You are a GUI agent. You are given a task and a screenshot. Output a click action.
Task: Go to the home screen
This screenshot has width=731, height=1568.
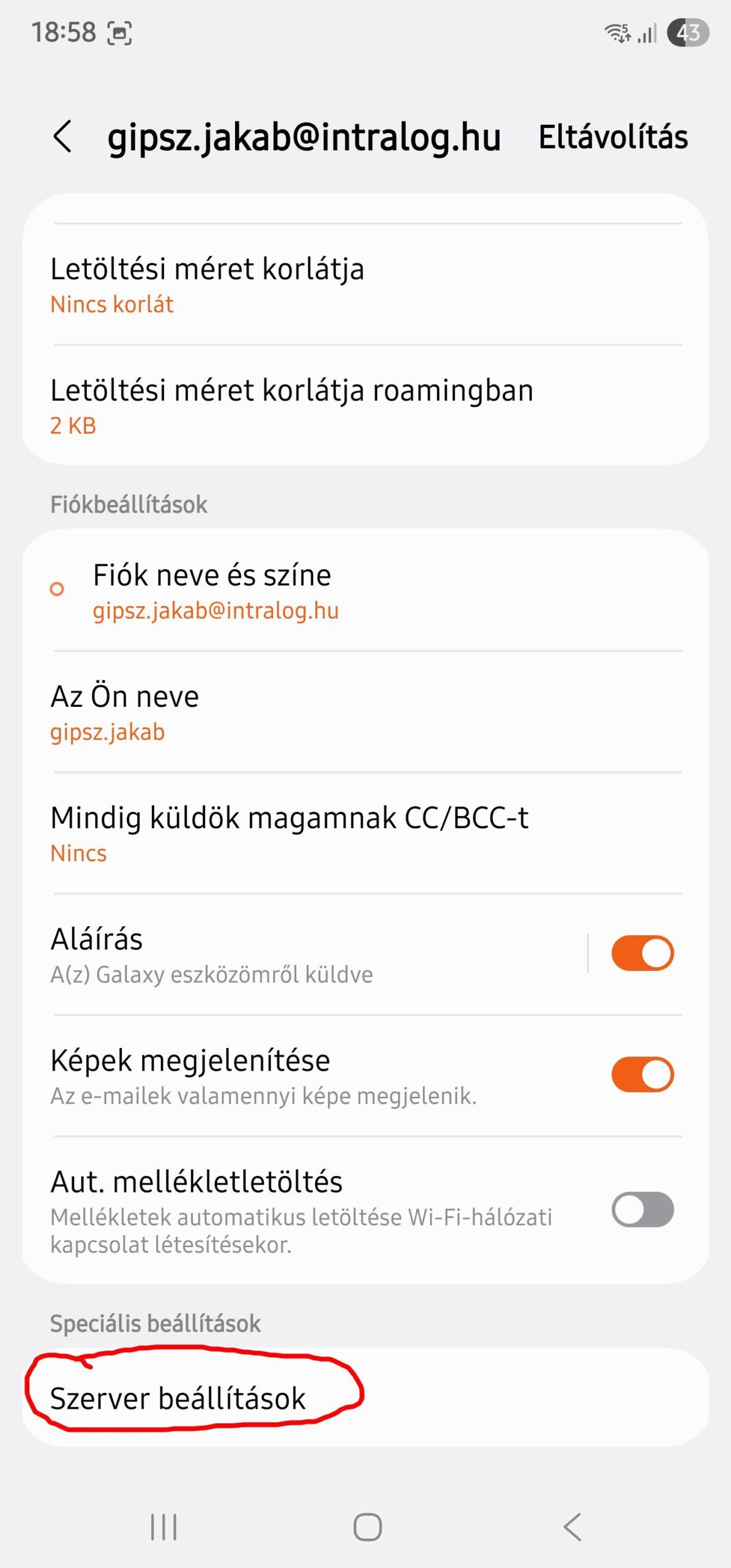(367, 1527)
